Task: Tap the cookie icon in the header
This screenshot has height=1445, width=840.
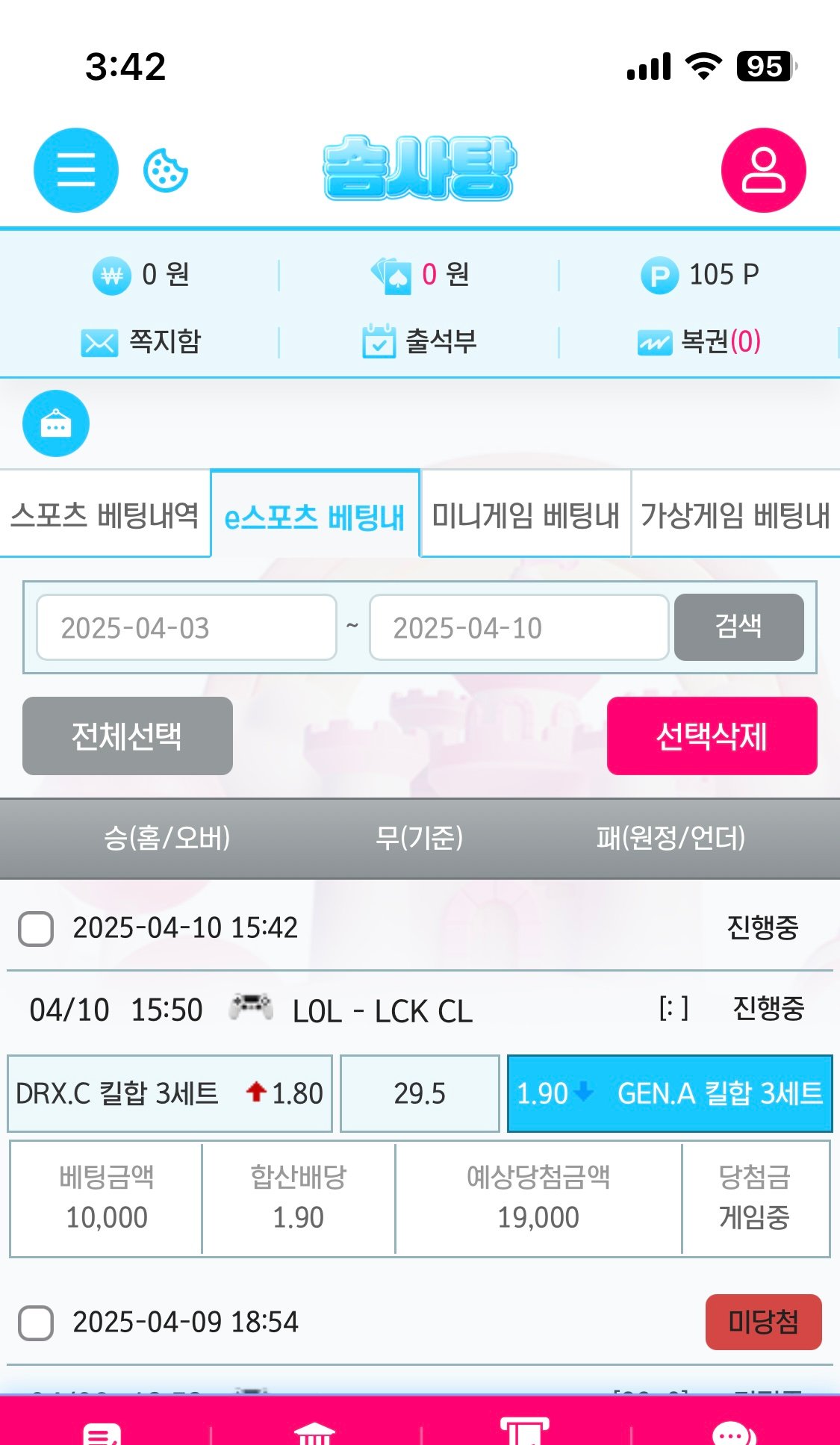Action: 165,170
